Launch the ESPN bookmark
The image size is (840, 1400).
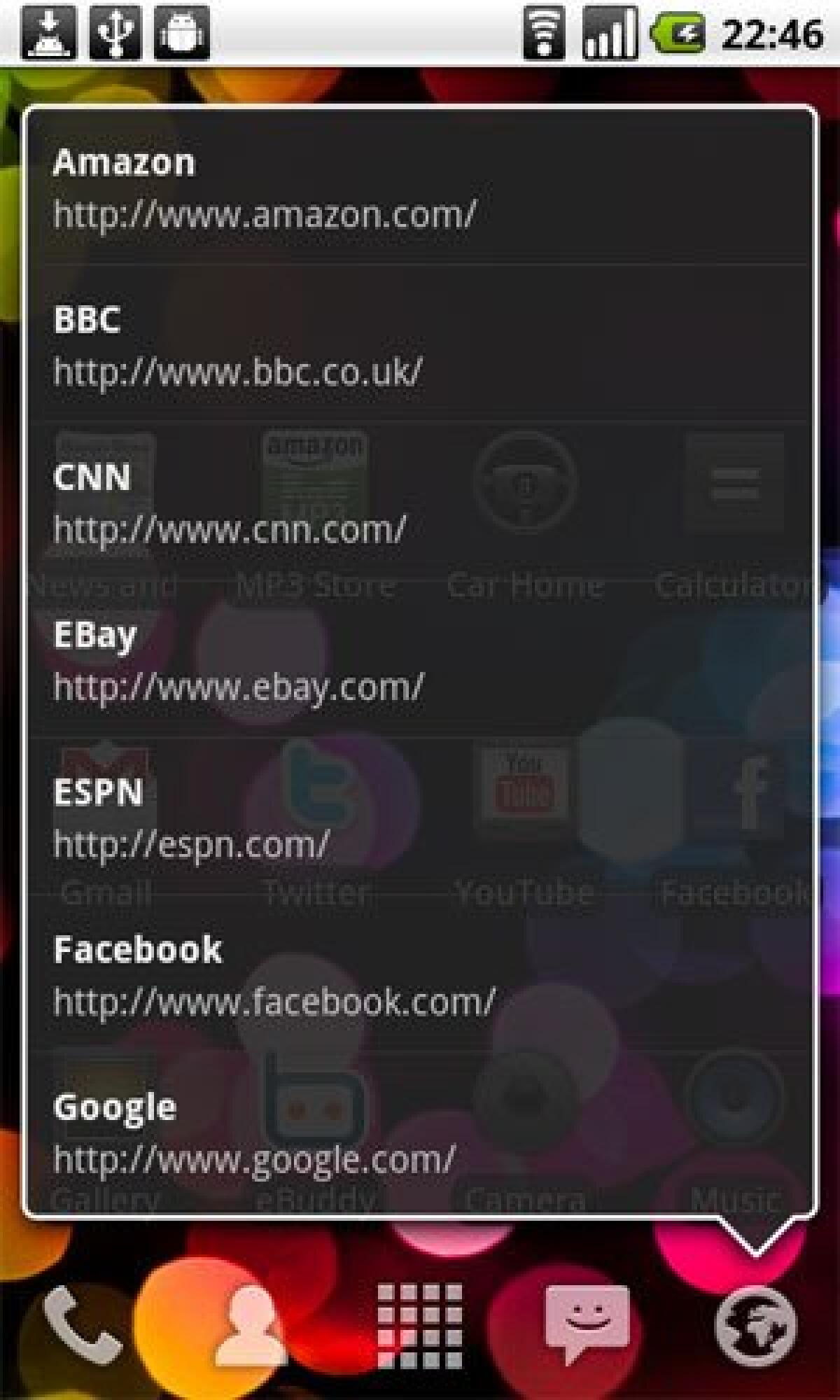pyautogui.click(x=420, y=818)
